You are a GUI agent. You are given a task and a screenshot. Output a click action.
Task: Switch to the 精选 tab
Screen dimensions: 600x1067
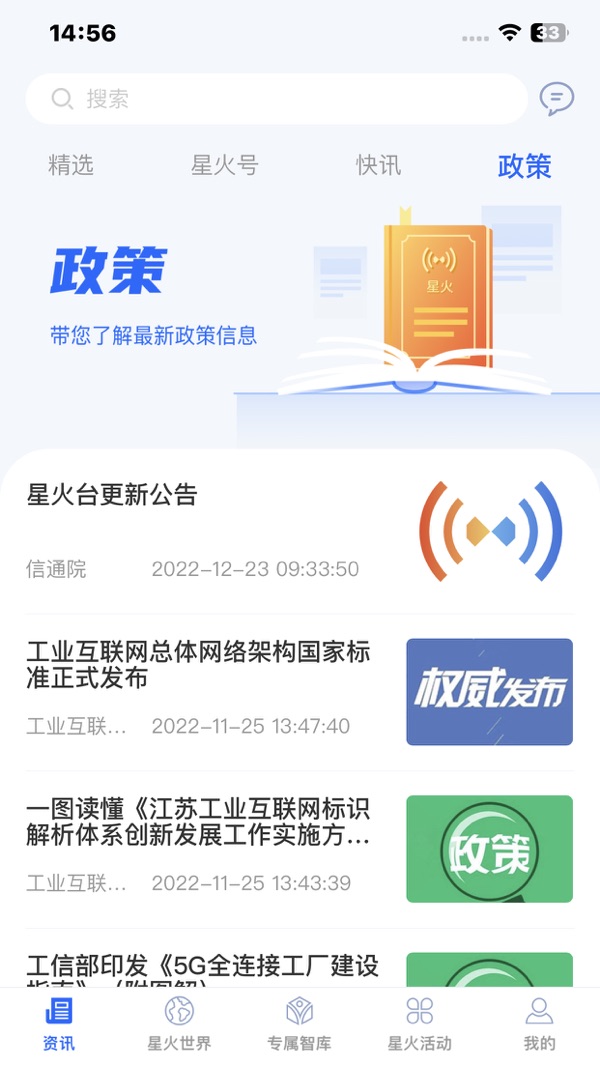[71, 165]
